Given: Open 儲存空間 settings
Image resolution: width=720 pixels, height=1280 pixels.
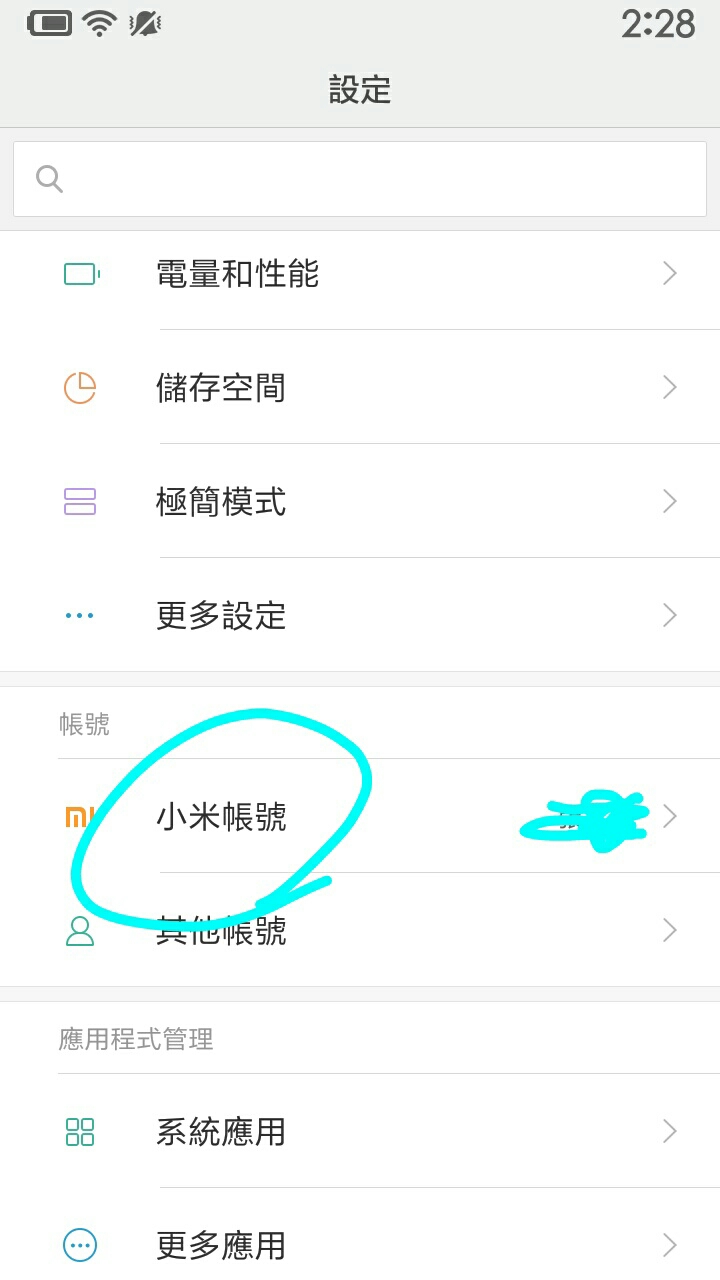Looking at the screenshot, I should tap(360, 387).
